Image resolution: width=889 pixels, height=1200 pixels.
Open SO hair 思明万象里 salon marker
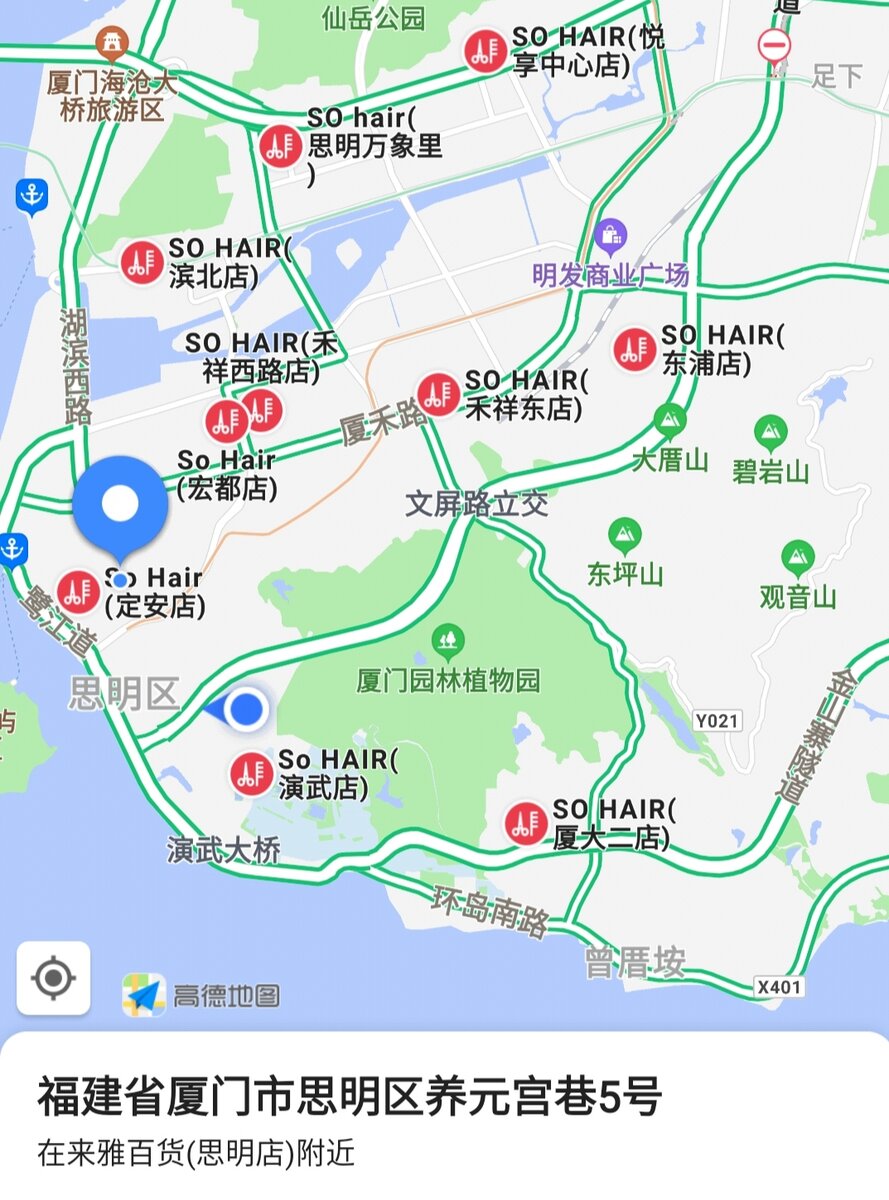click(x=281, y=146)
